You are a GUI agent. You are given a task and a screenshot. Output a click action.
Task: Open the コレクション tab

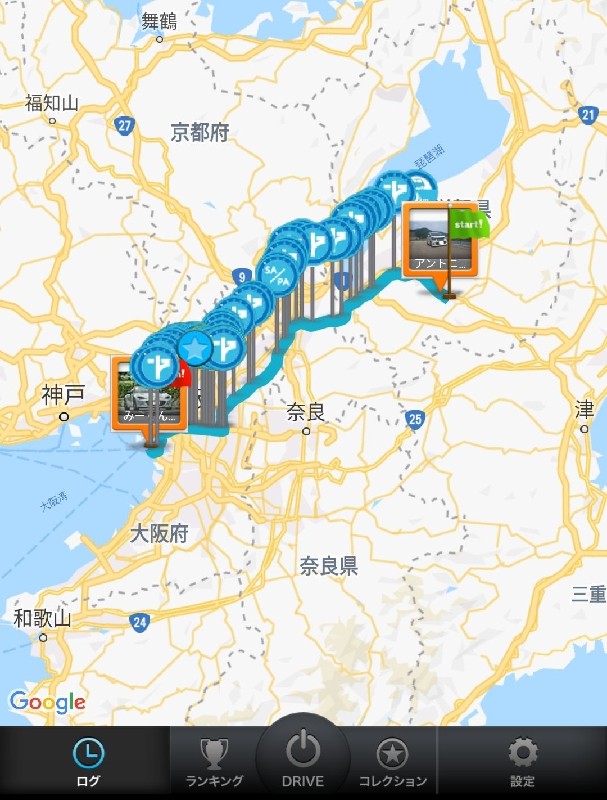[392, 762]
